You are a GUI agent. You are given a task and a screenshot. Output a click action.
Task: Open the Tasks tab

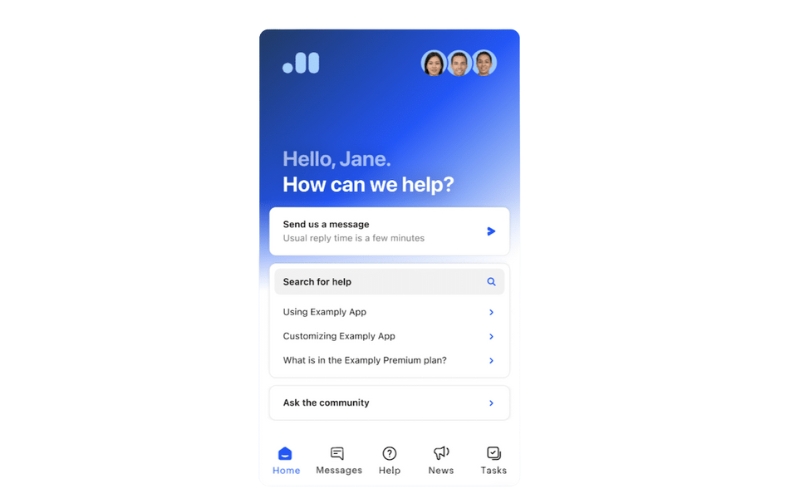pyautogui.click(x=493, y=460)
